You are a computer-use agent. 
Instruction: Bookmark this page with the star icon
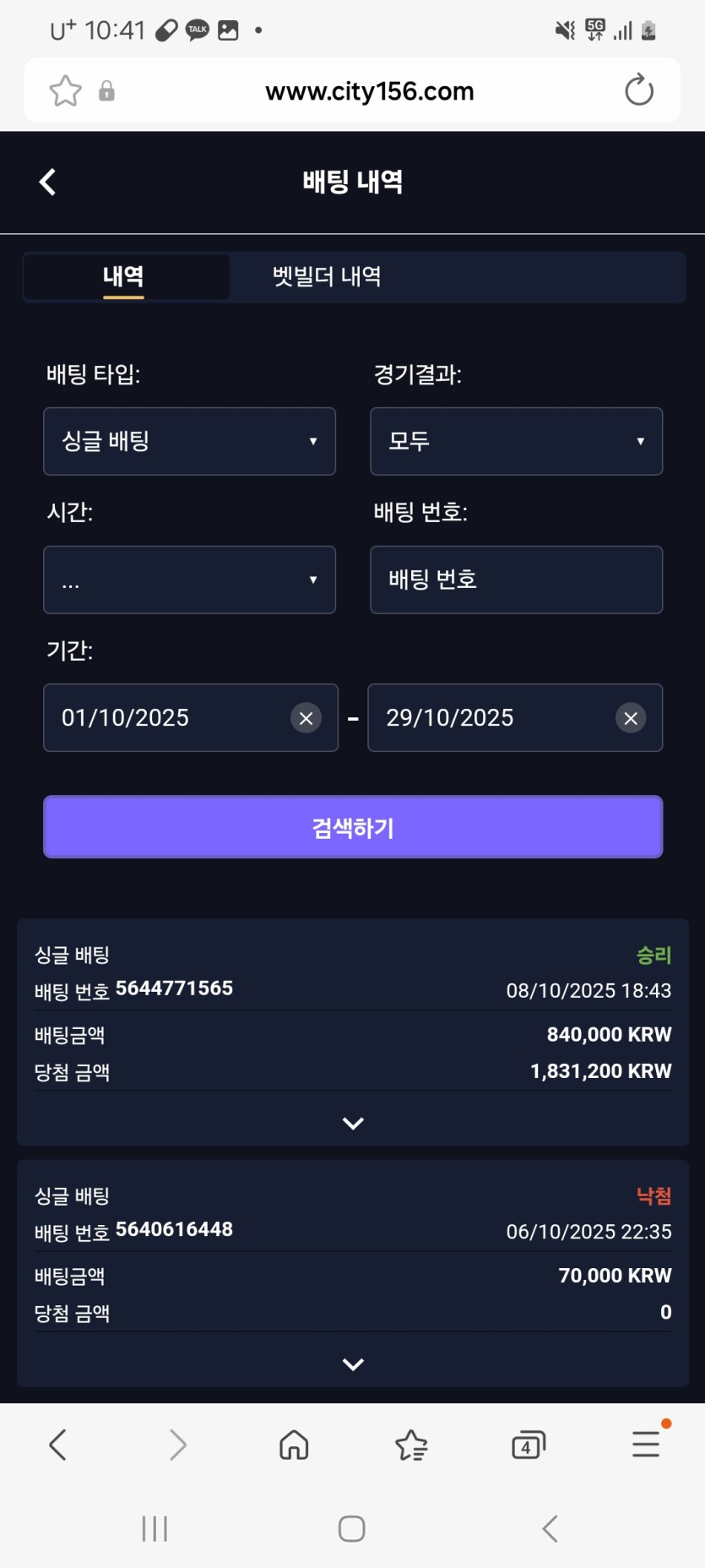tap(66, 90)
